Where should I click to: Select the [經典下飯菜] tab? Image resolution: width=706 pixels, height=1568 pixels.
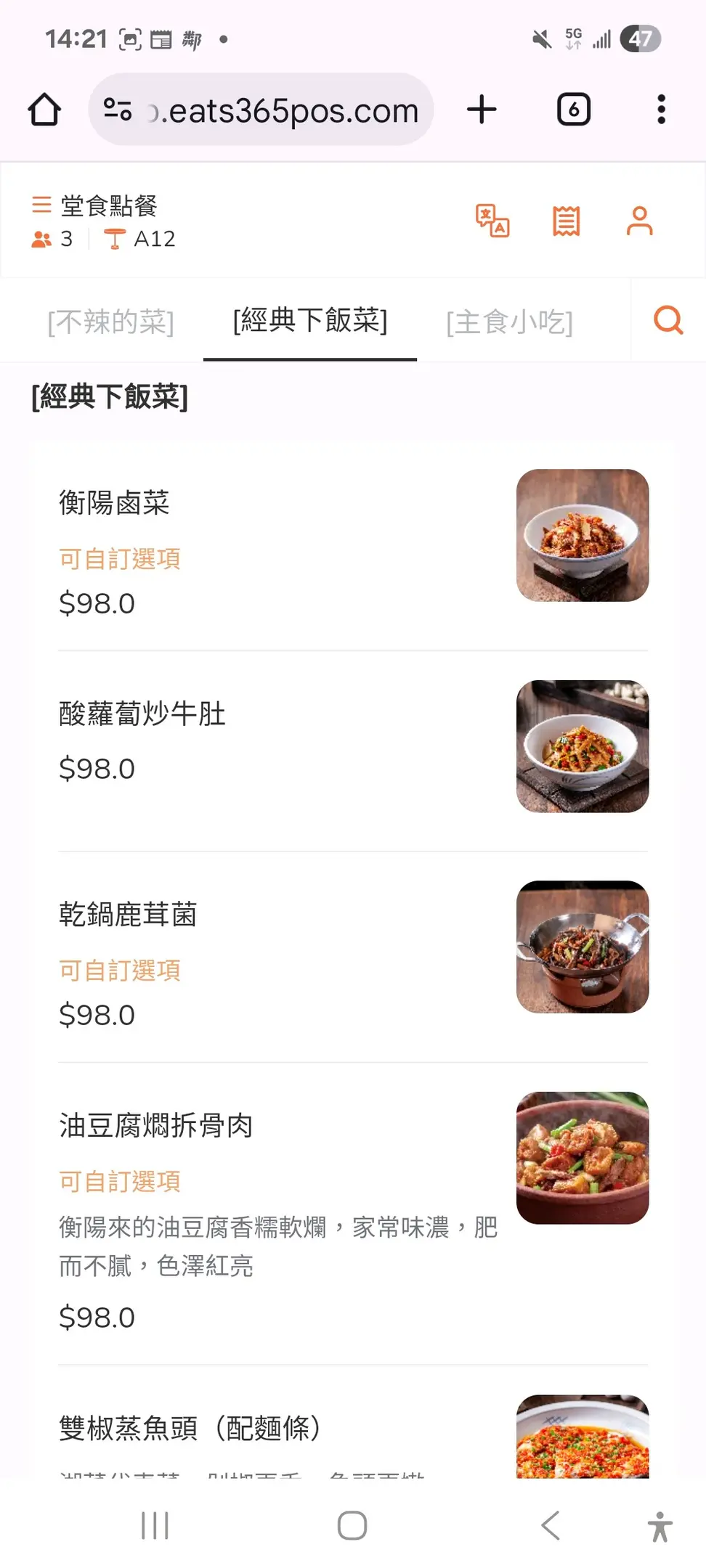point(310,321)
